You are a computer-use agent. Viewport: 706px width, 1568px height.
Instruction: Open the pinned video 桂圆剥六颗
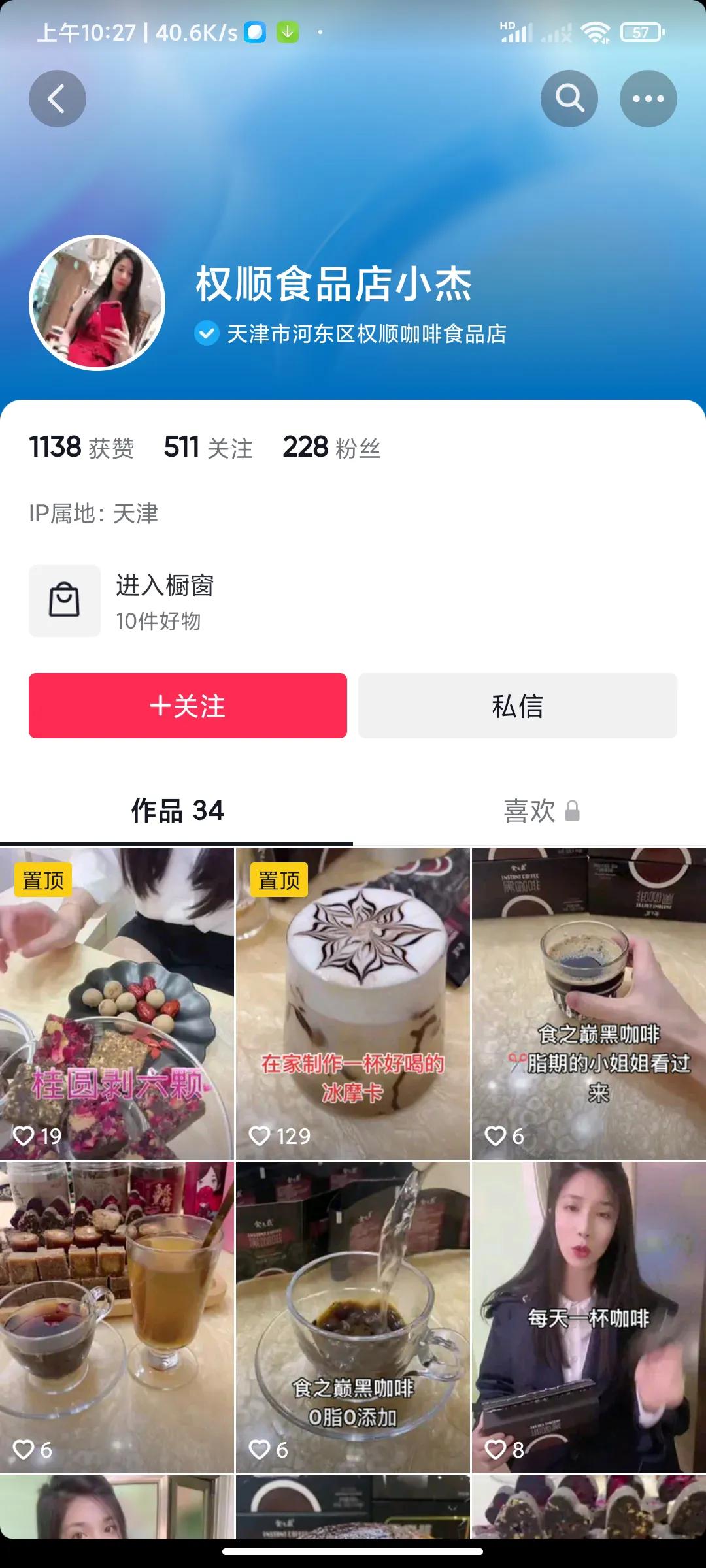click(117, 1004)
